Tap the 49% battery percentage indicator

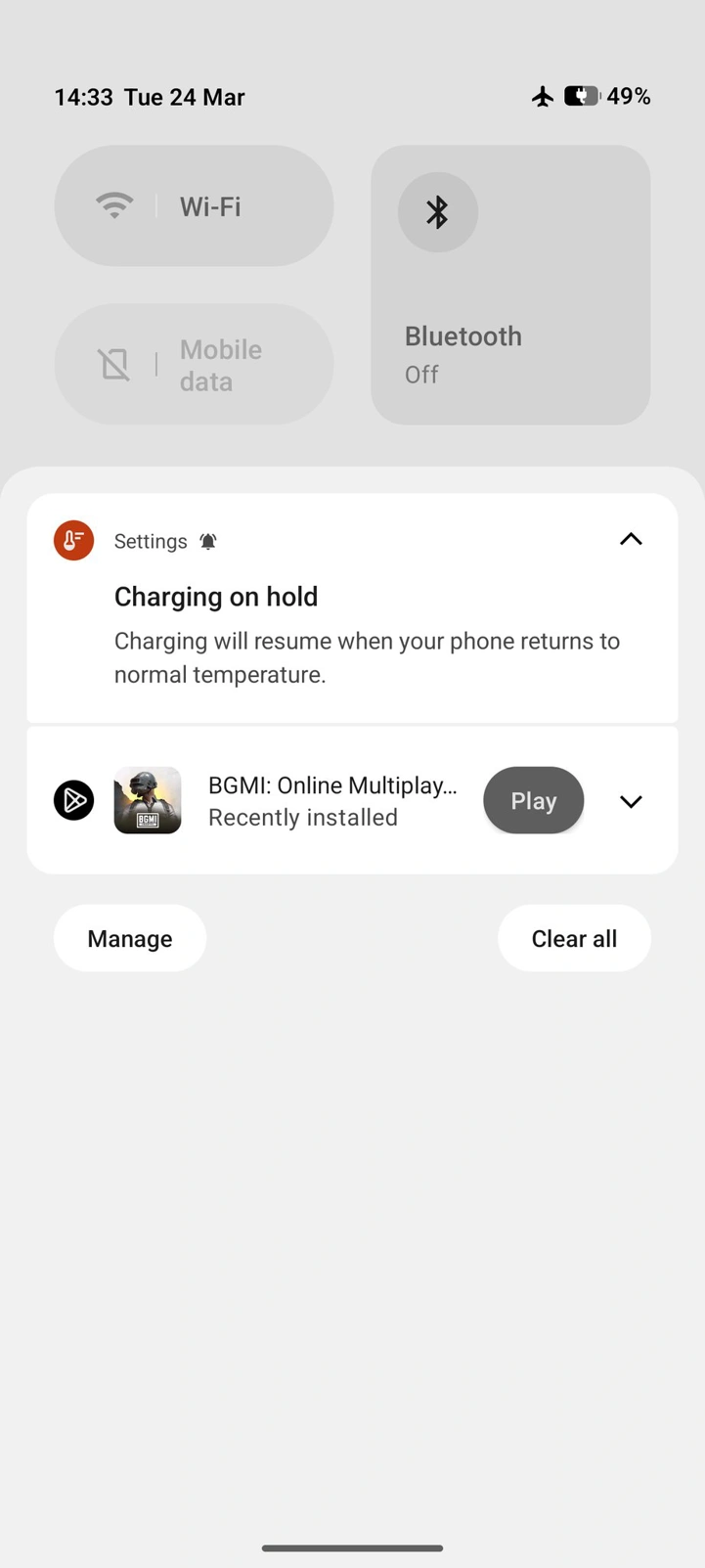coord(627,96)
